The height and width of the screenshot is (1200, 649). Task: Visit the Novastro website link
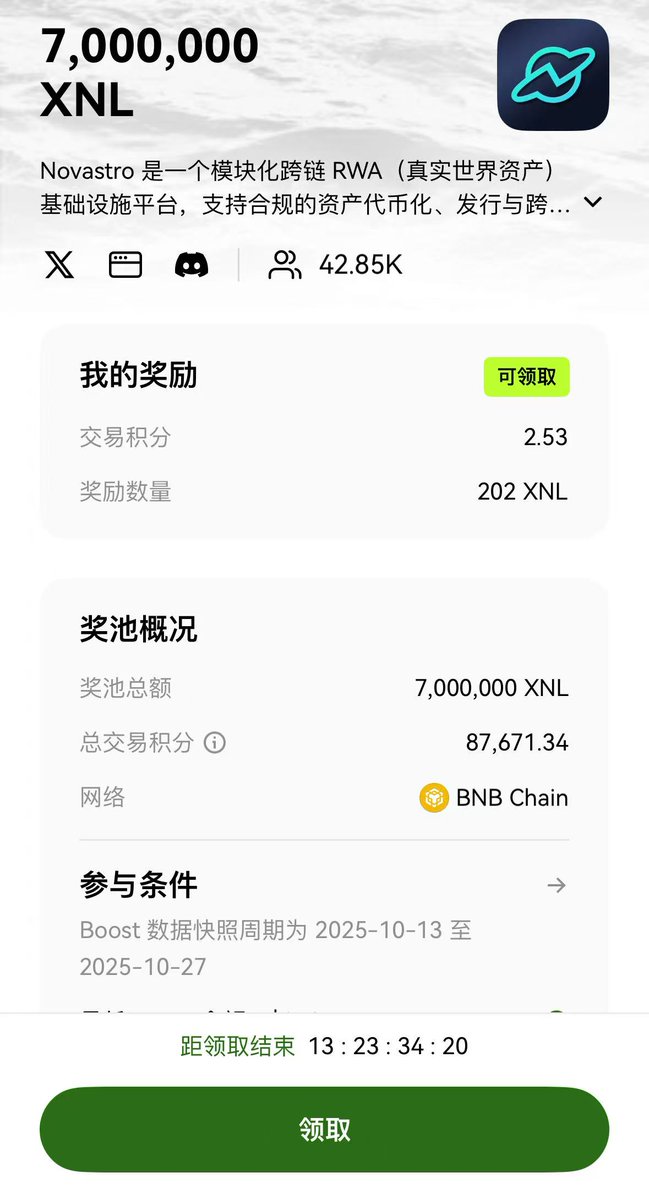125,265
